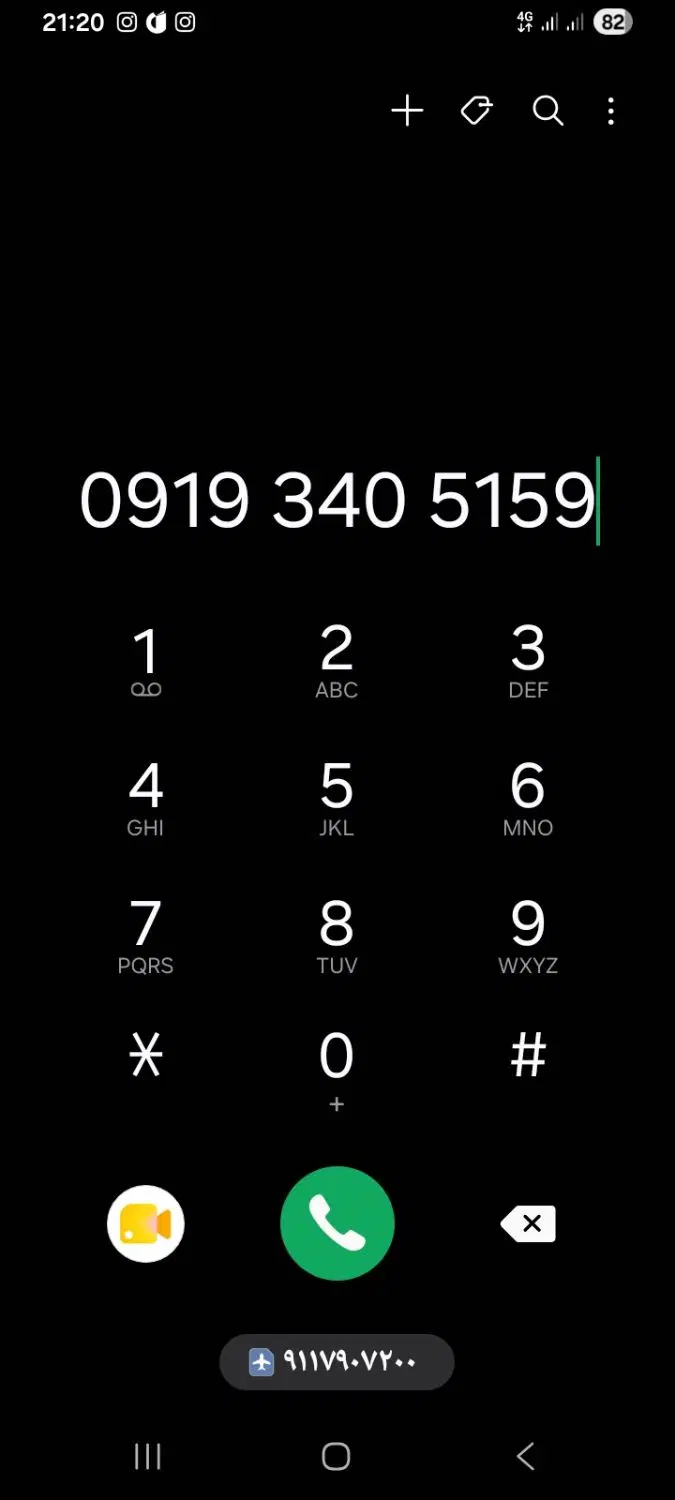675x1500 pixels.
Task: Dial digit 5 JKL key
Action: click(x=337, y=799)
